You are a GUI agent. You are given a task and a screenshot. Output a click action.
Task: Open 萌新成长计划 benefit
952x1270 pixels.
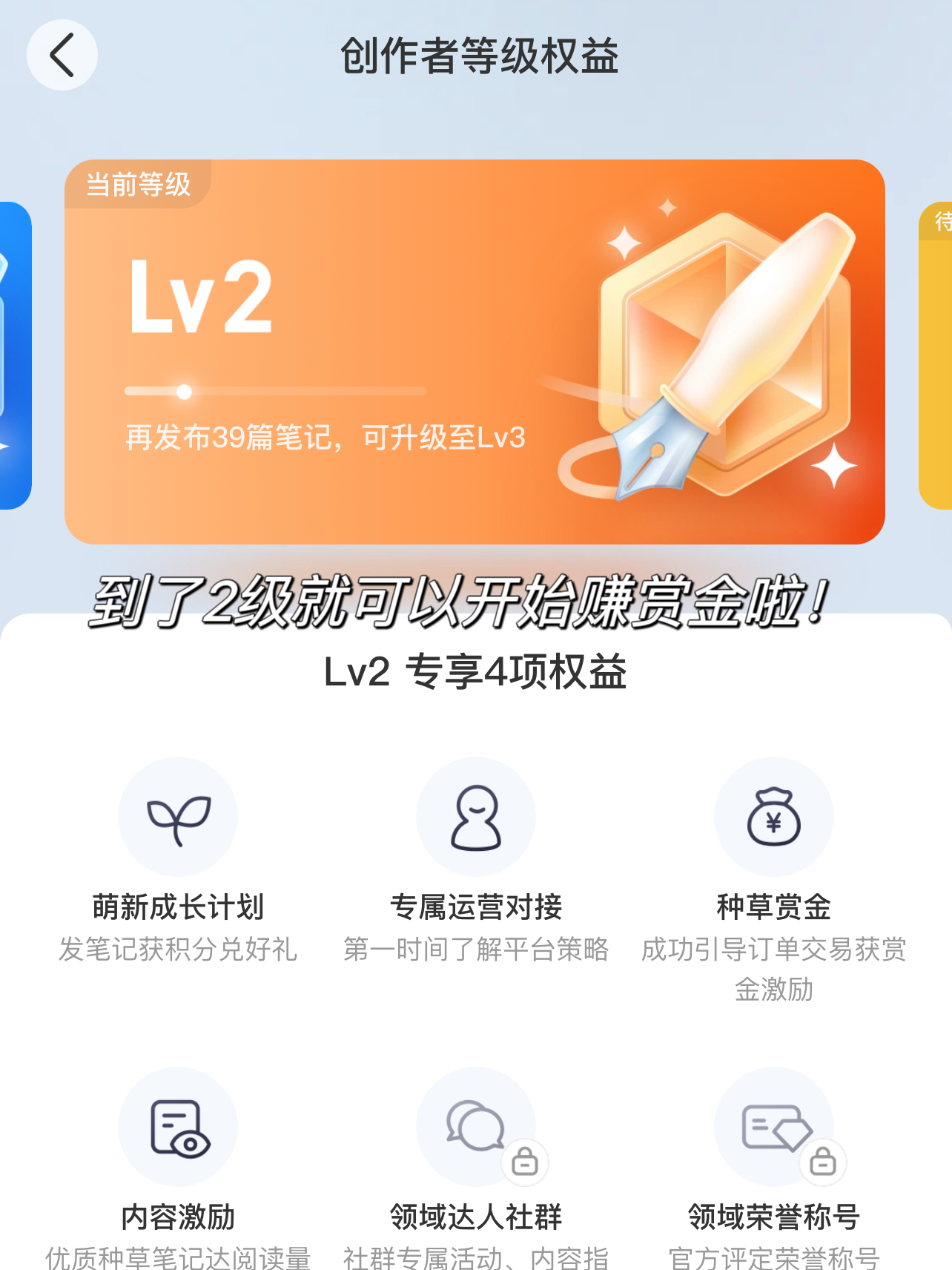pyautogui.click(x=178, y=818)
